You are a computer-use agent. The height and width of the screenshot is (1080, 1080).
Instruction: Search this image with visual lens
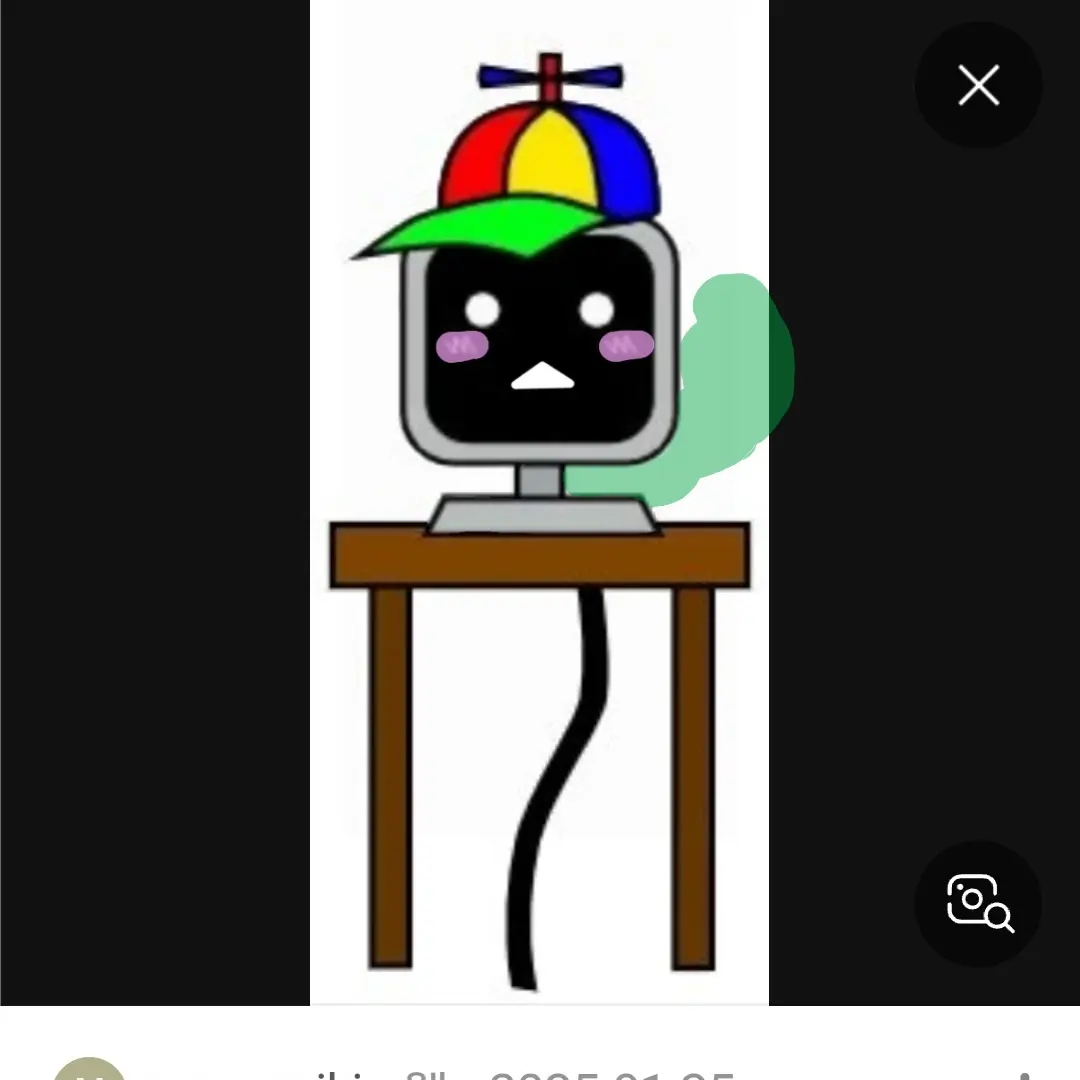point(978,903)
